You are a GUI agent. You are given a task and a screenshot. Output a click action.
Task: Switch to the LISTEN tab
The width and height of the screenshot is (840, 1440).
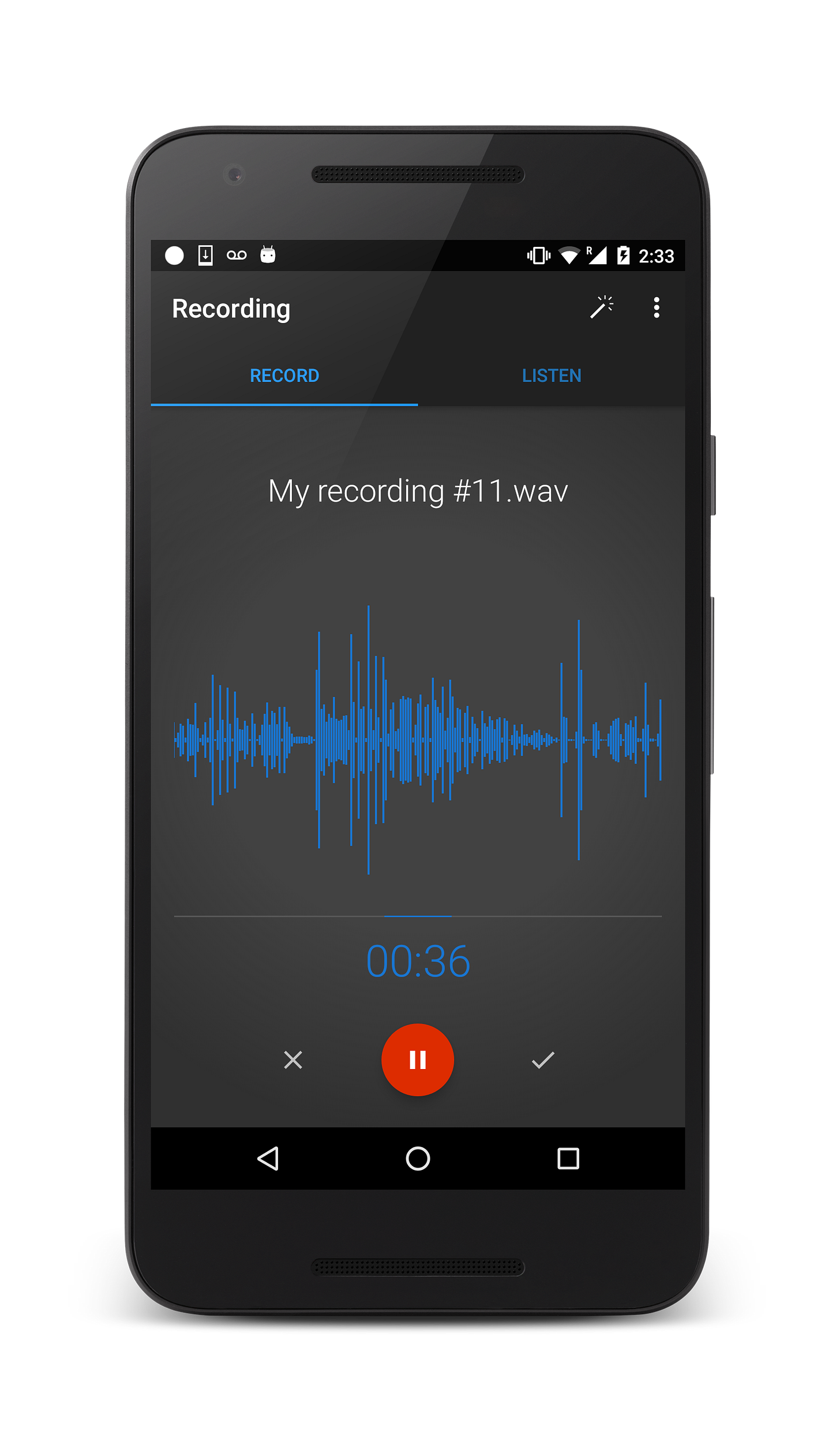coord(552,376)
